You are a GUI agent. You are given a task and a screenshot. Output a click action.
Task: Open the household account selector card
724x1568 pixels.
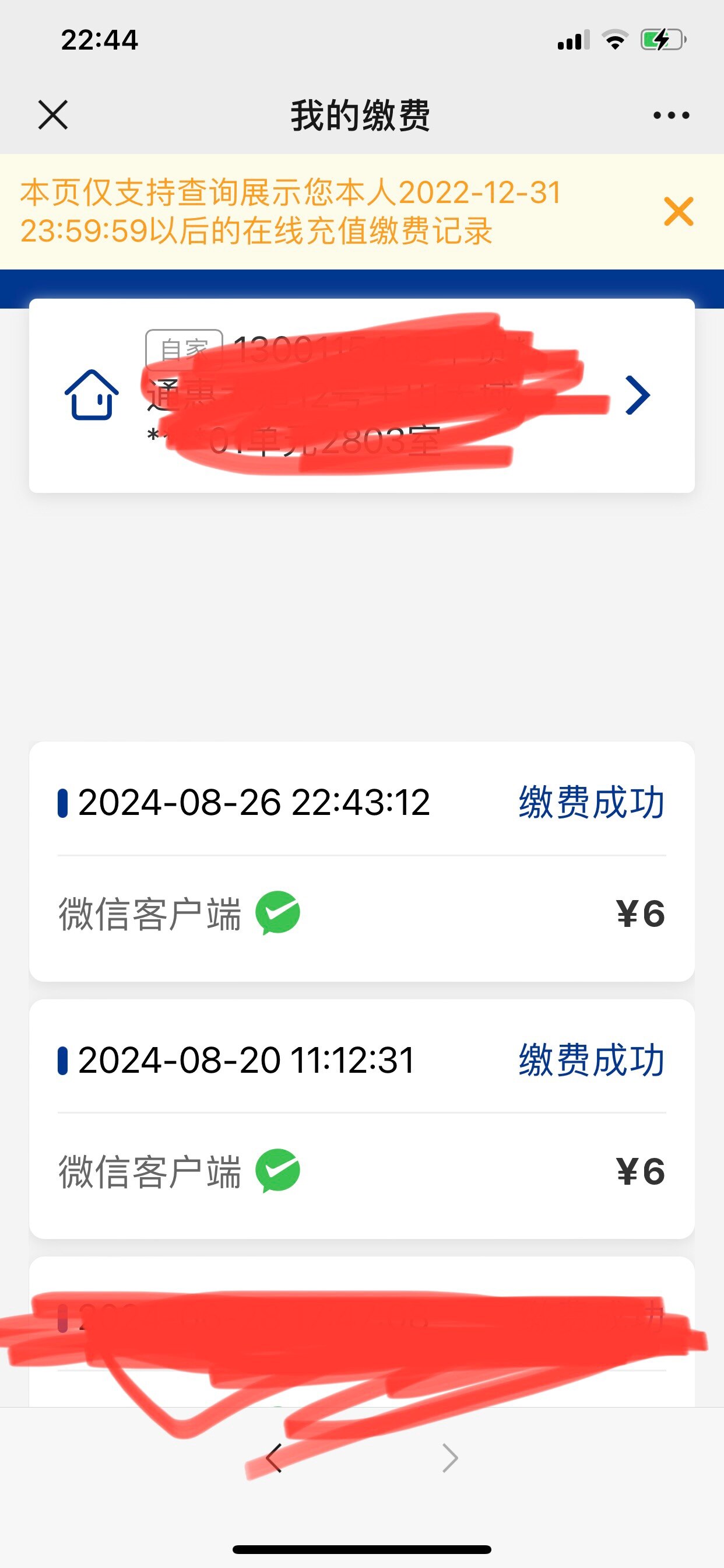[361, 395]
